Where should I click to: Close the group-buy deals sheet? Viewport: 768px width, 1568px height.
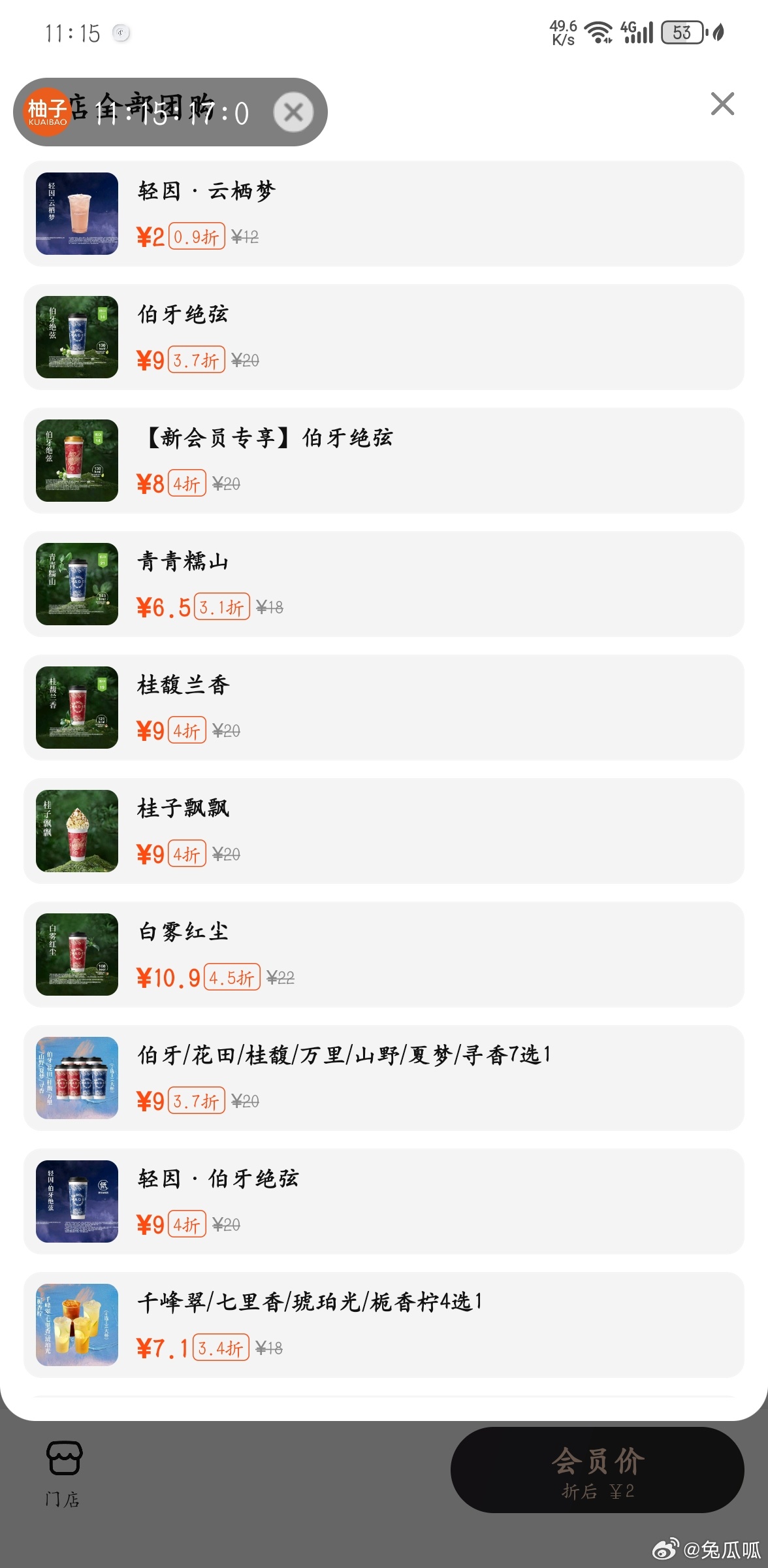click(x=722, y=104)
